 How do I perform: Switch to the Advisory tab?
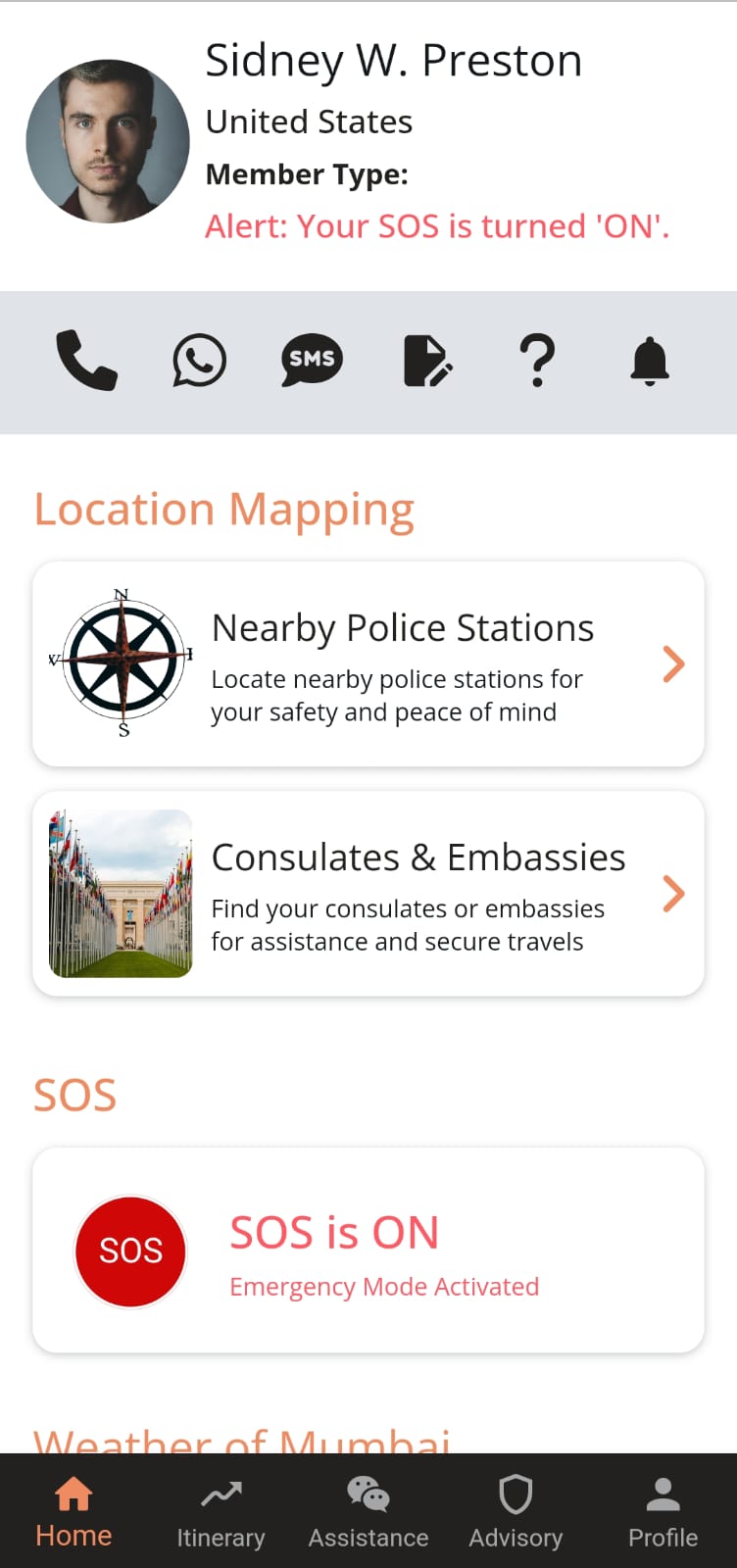click(516, 1512)
